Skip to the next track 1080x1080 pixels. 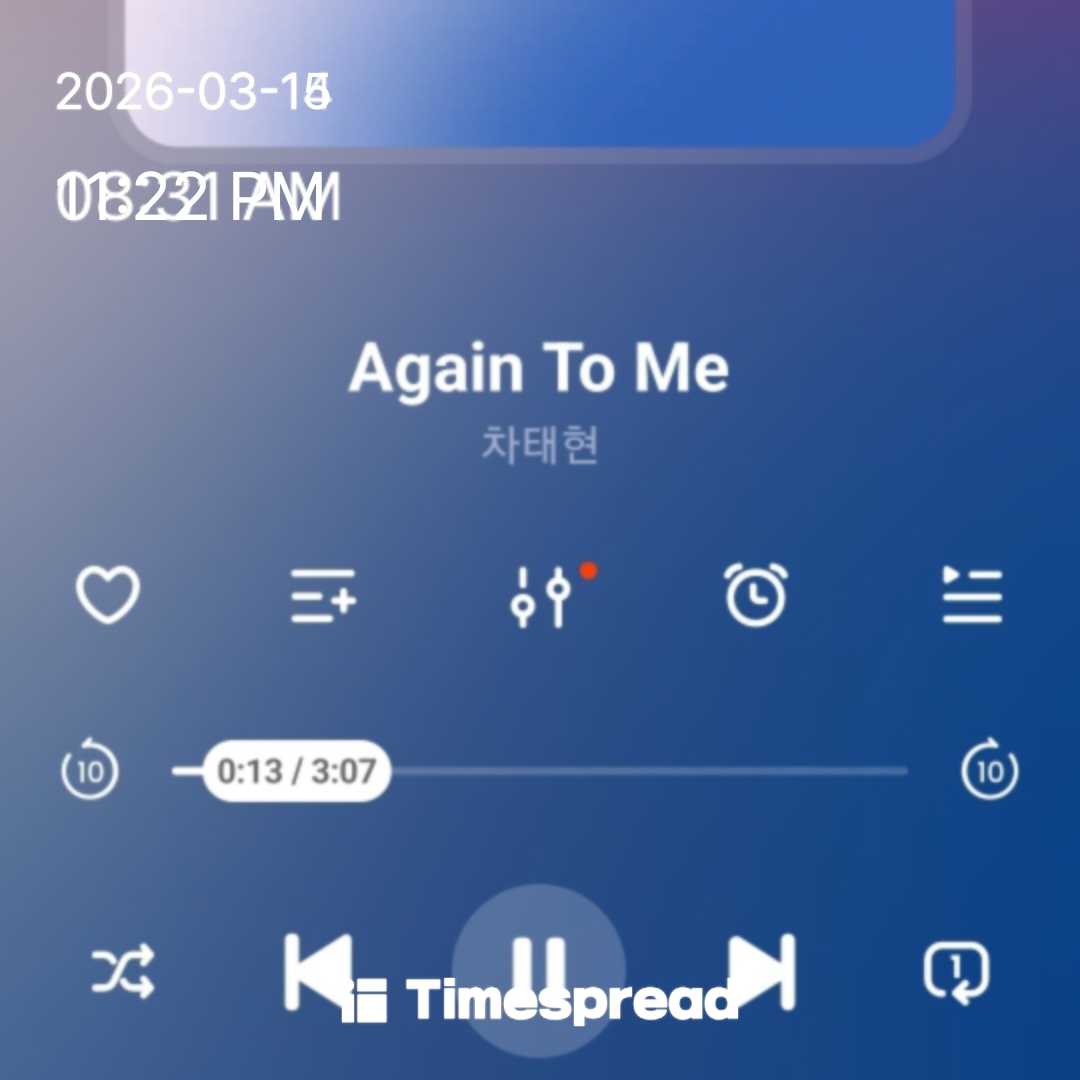(x=762, y=971)
